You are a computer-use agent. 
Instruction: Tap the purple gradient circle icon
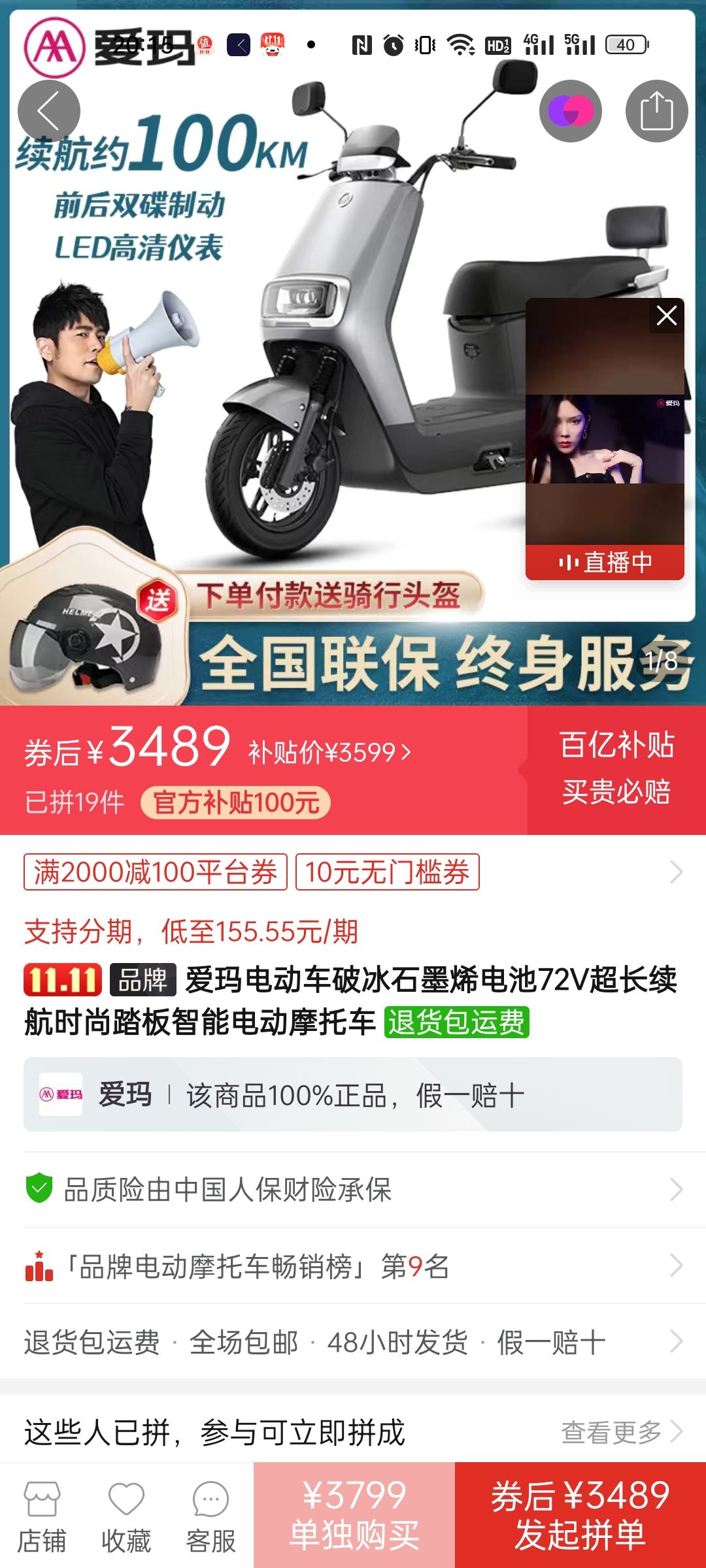point(571,111)
